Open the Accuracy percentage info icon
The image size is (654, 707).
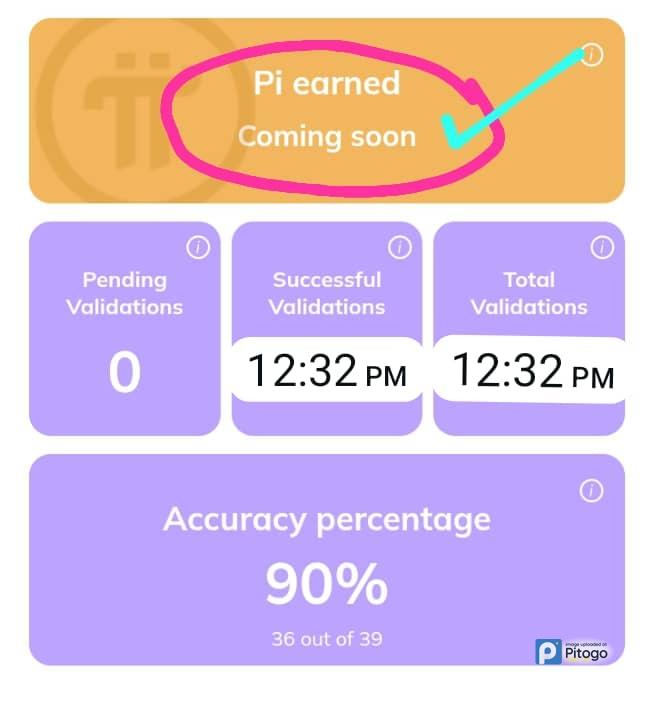pos(592,490)
